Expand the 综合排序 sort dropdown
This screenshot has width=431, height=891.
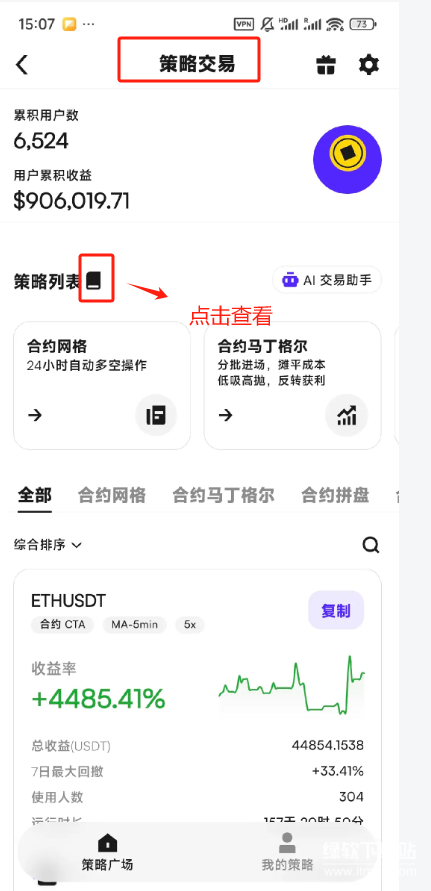[48, 546]
